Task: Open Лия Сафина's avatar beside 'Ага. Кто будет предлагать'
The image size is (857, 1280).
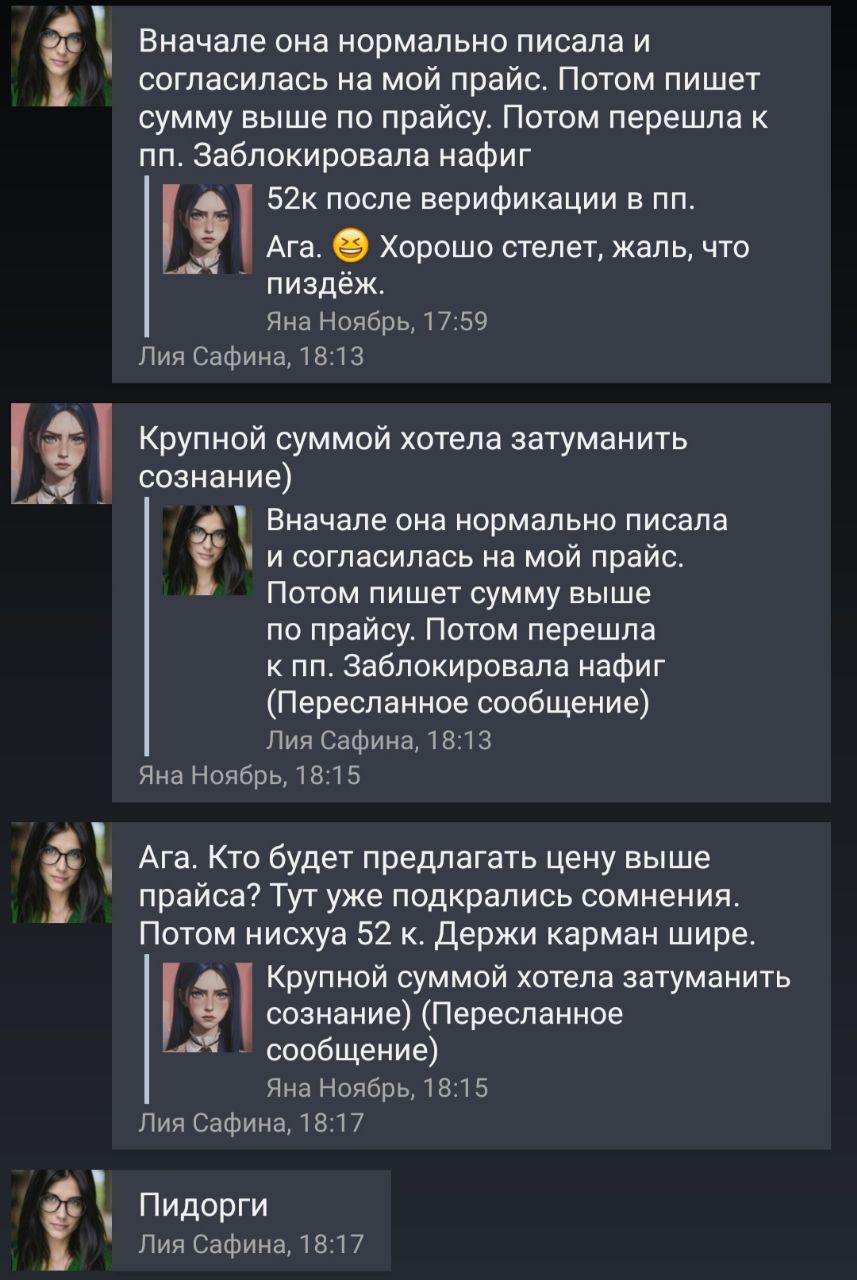Action: (61, 871)
